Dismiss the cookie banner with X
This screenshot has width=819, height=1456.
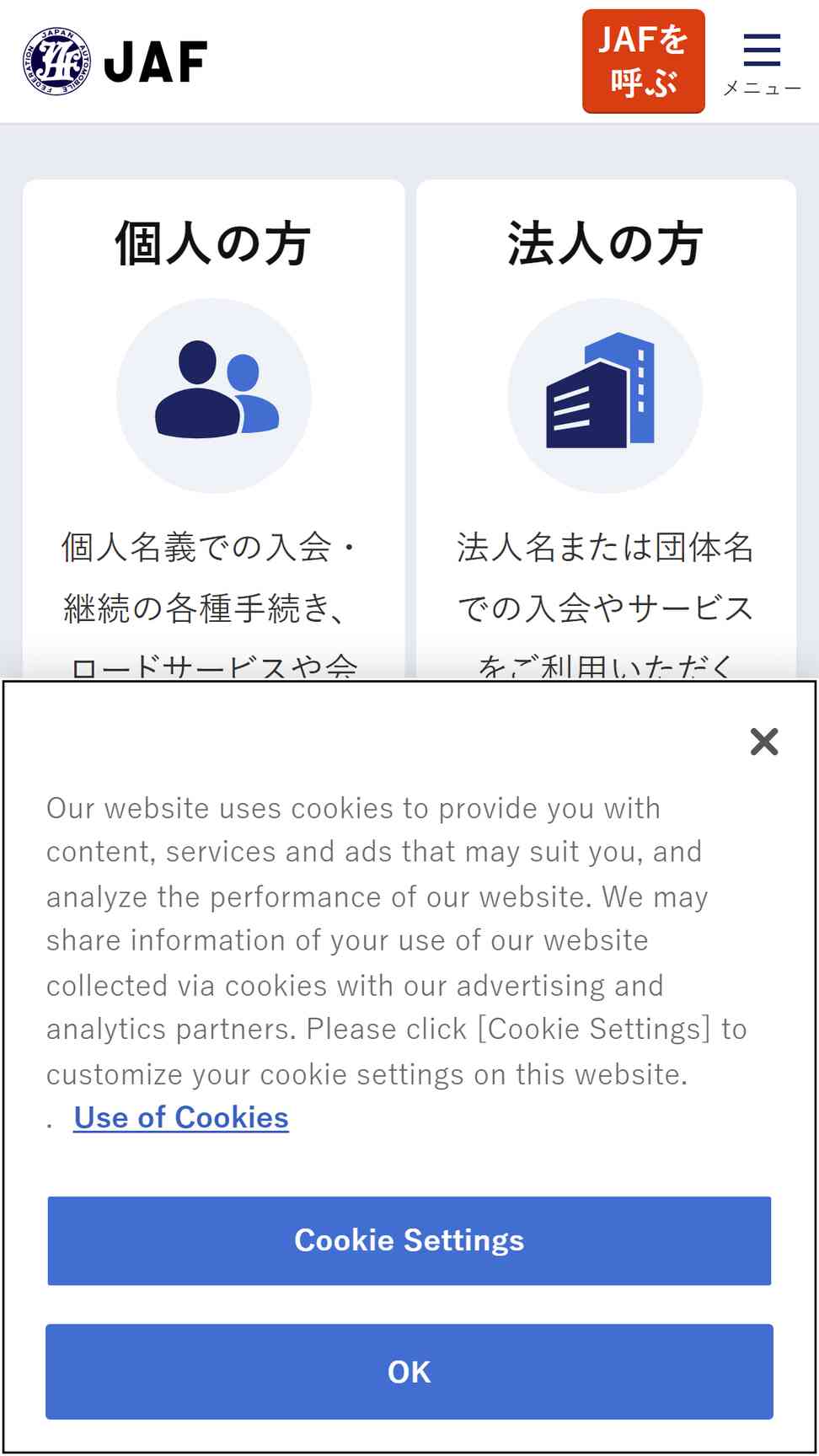click(763, 741)
